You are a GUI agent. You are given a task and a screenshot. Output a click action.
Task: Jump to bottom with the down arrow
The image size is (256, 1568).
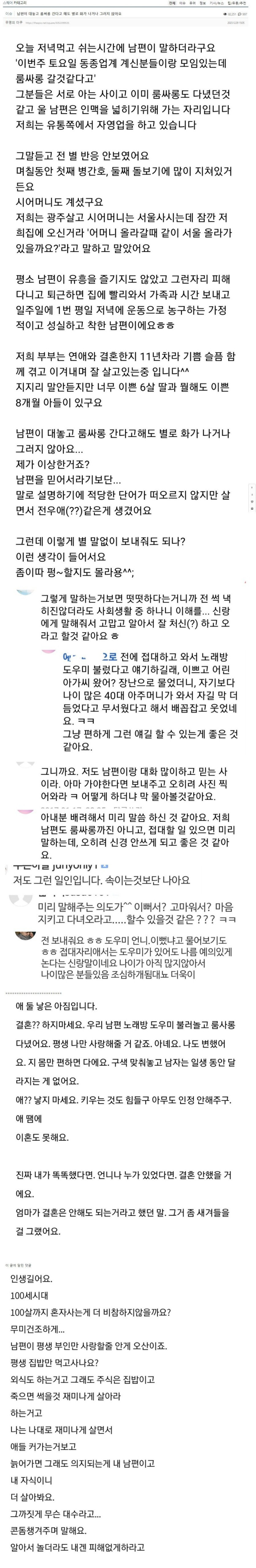(x=252, y=495)
